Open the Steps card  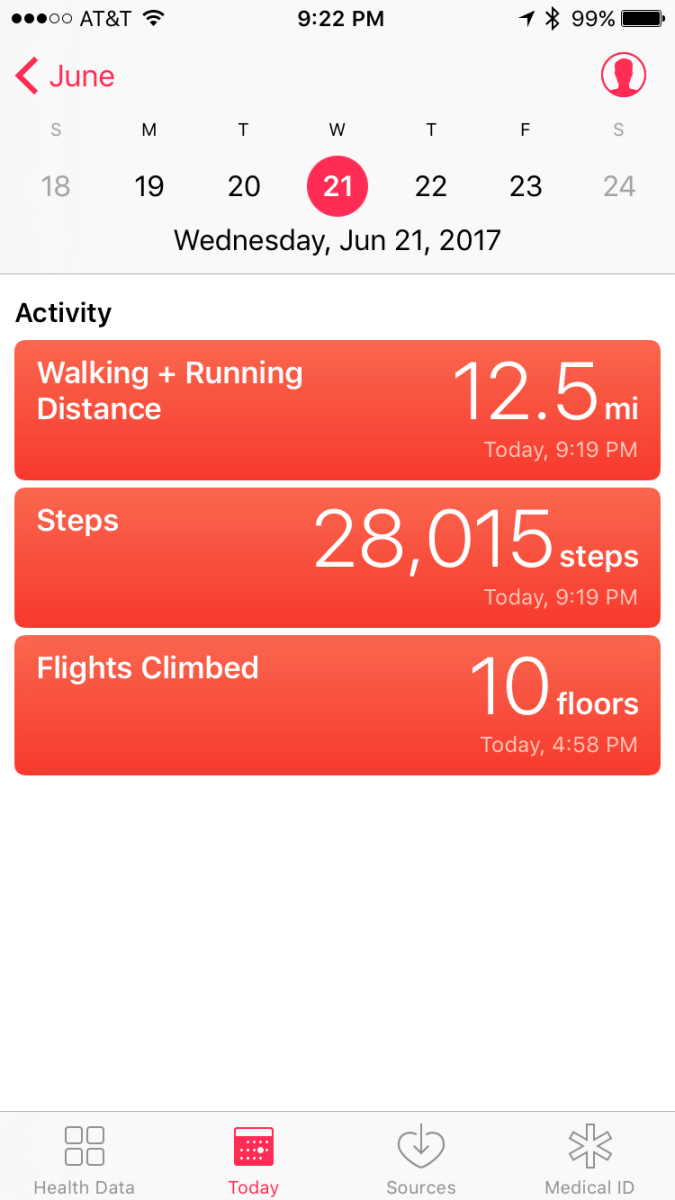(x=337, y=557)
